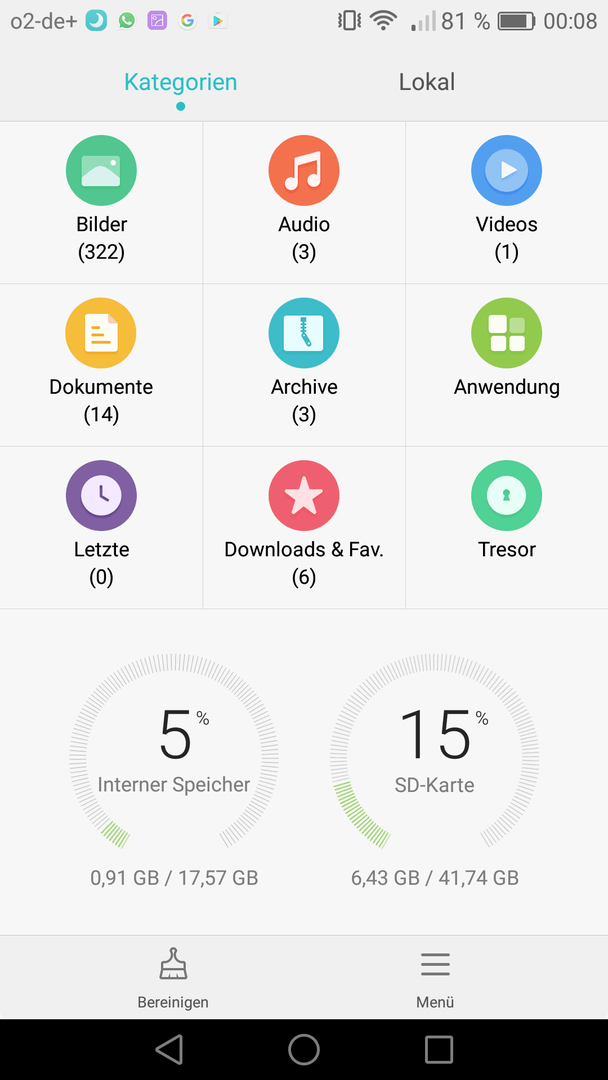Image resolution: width=608 pixels, height=1080 pixels.
Task: Open the Anwendung category
Action: click(507, 365)
